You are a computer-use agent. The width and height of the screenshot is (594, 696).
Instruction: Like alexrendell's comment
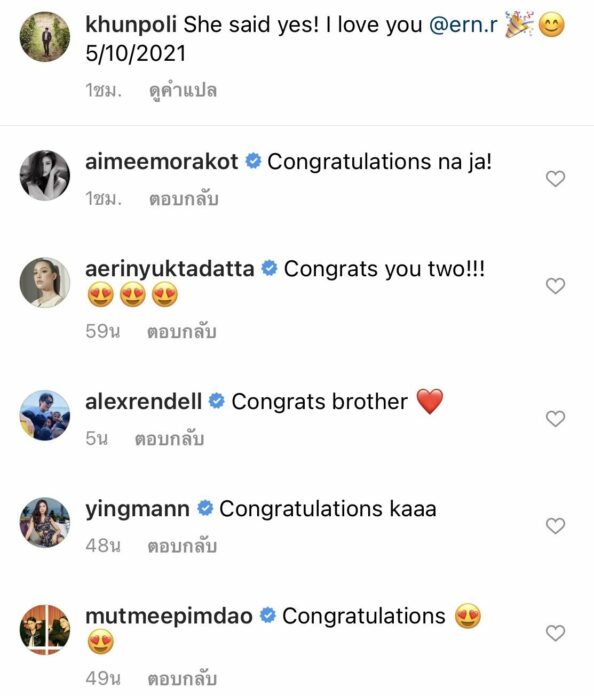(555, 419)
